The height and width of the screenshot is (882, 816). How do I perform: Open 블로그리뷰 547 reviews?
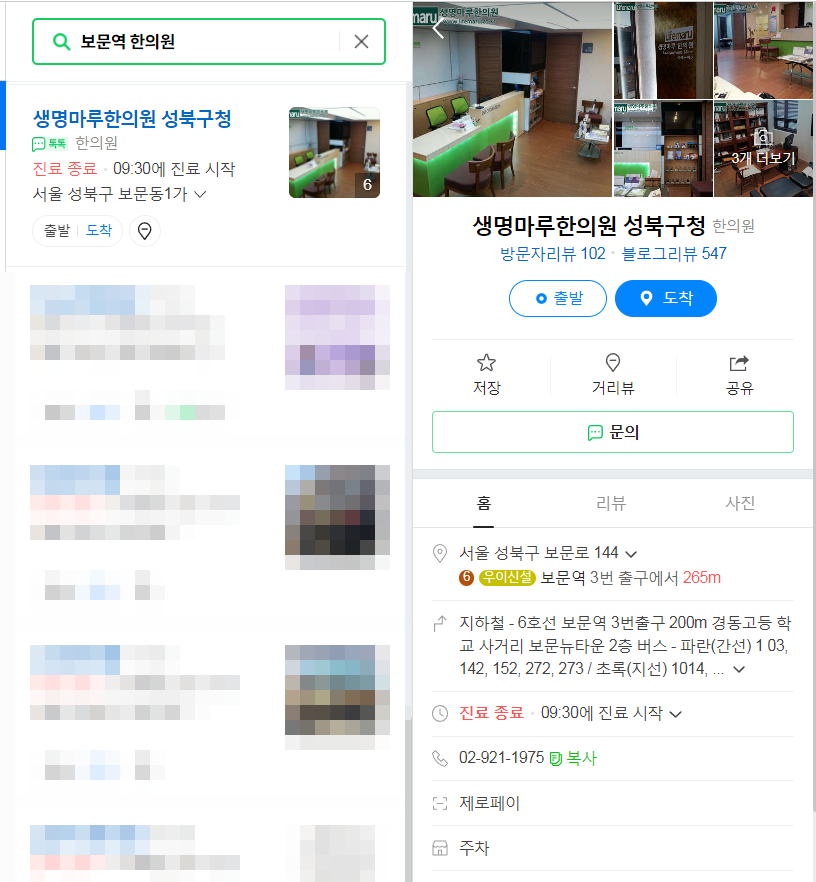click(x=674, y=254)
